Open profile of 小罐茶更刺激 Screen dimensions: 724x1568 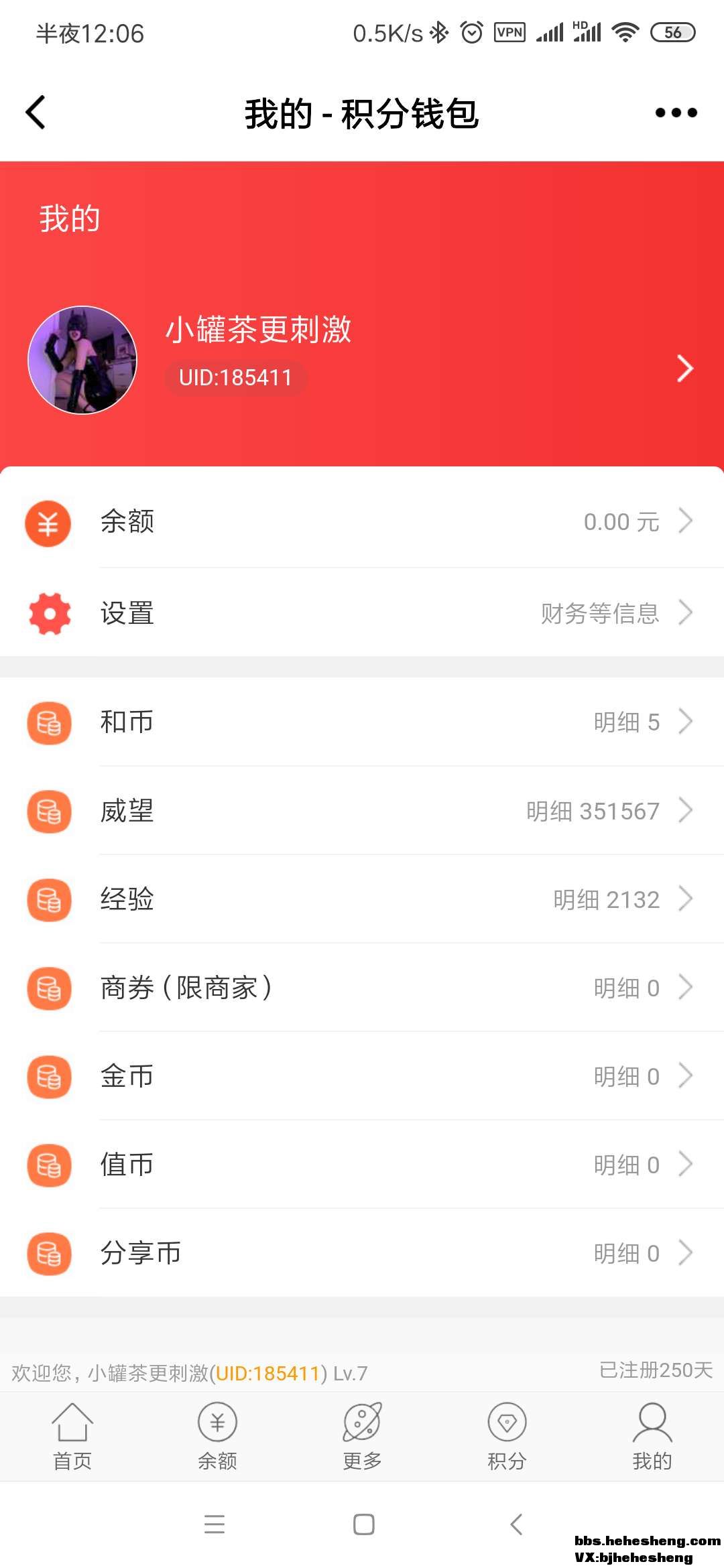point(362,362)
